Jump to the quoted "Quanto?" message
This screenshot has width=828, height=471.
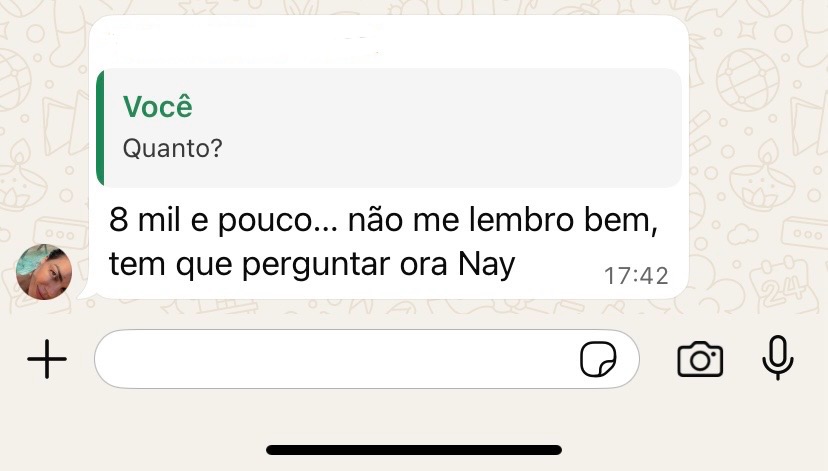tap(390, 127)
